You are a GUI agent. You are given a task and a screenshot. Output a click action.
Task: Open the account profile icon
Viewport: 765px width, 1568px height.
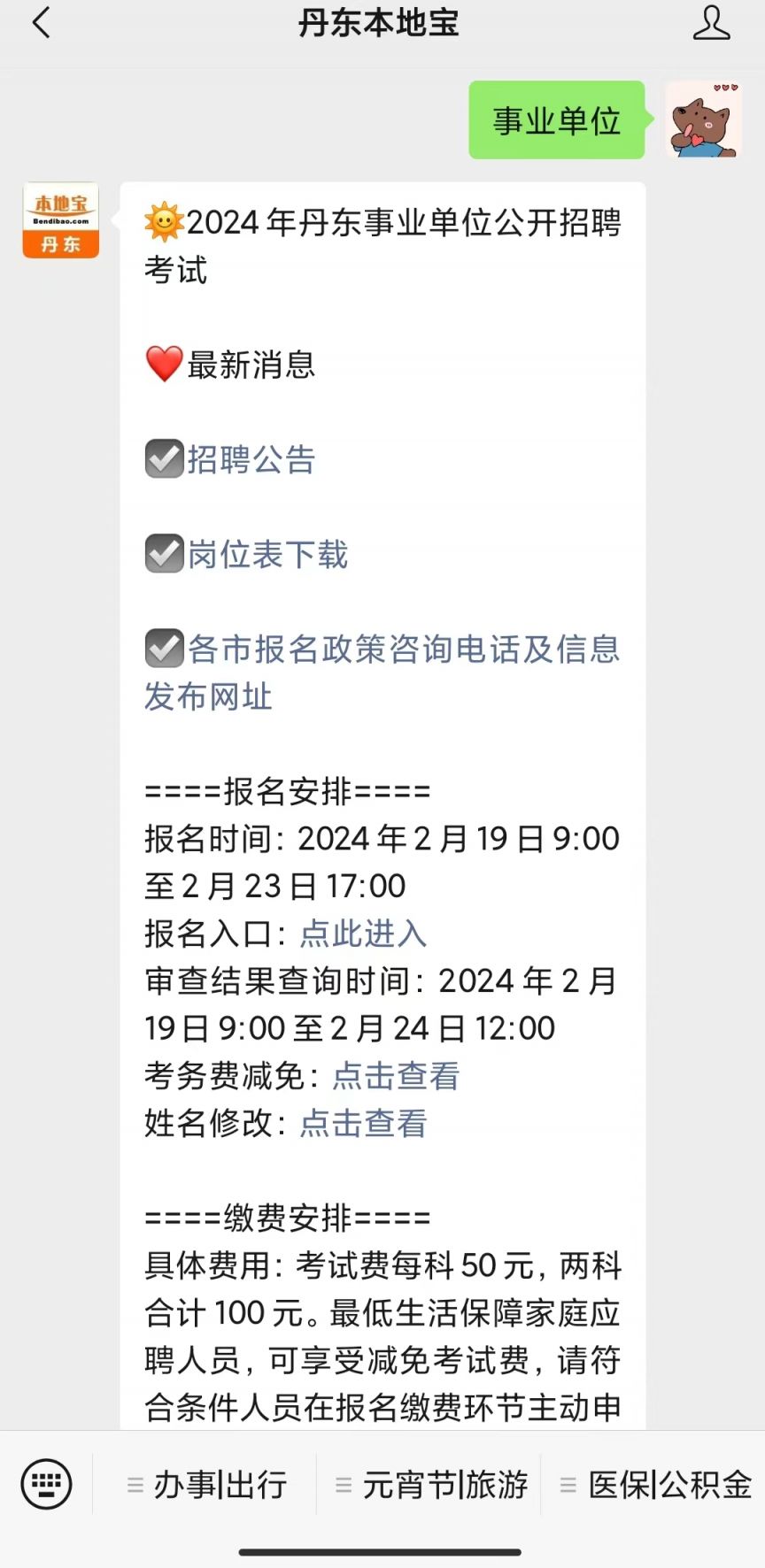(711, 23)
